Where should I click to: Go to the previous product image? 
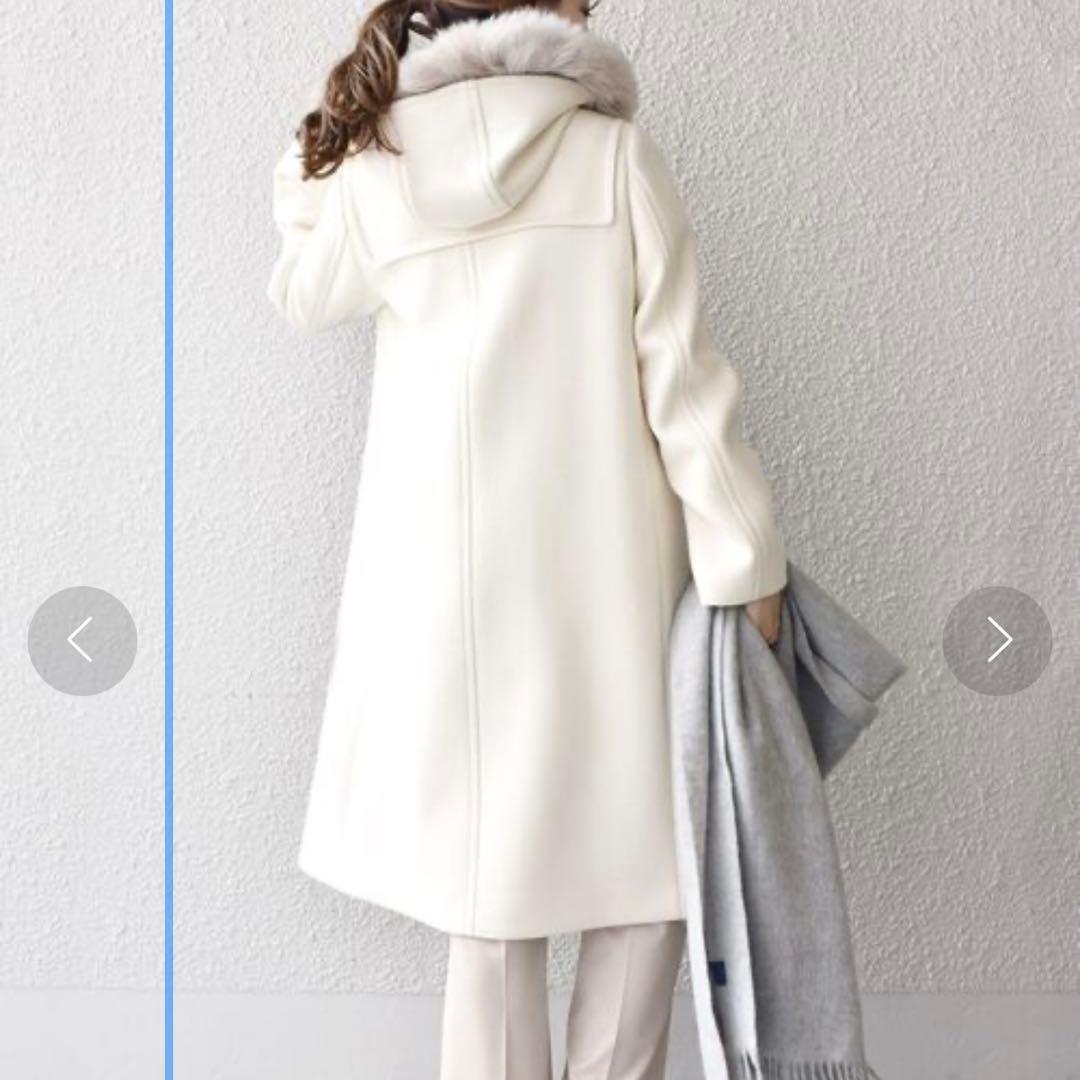[x=82, y=640]
